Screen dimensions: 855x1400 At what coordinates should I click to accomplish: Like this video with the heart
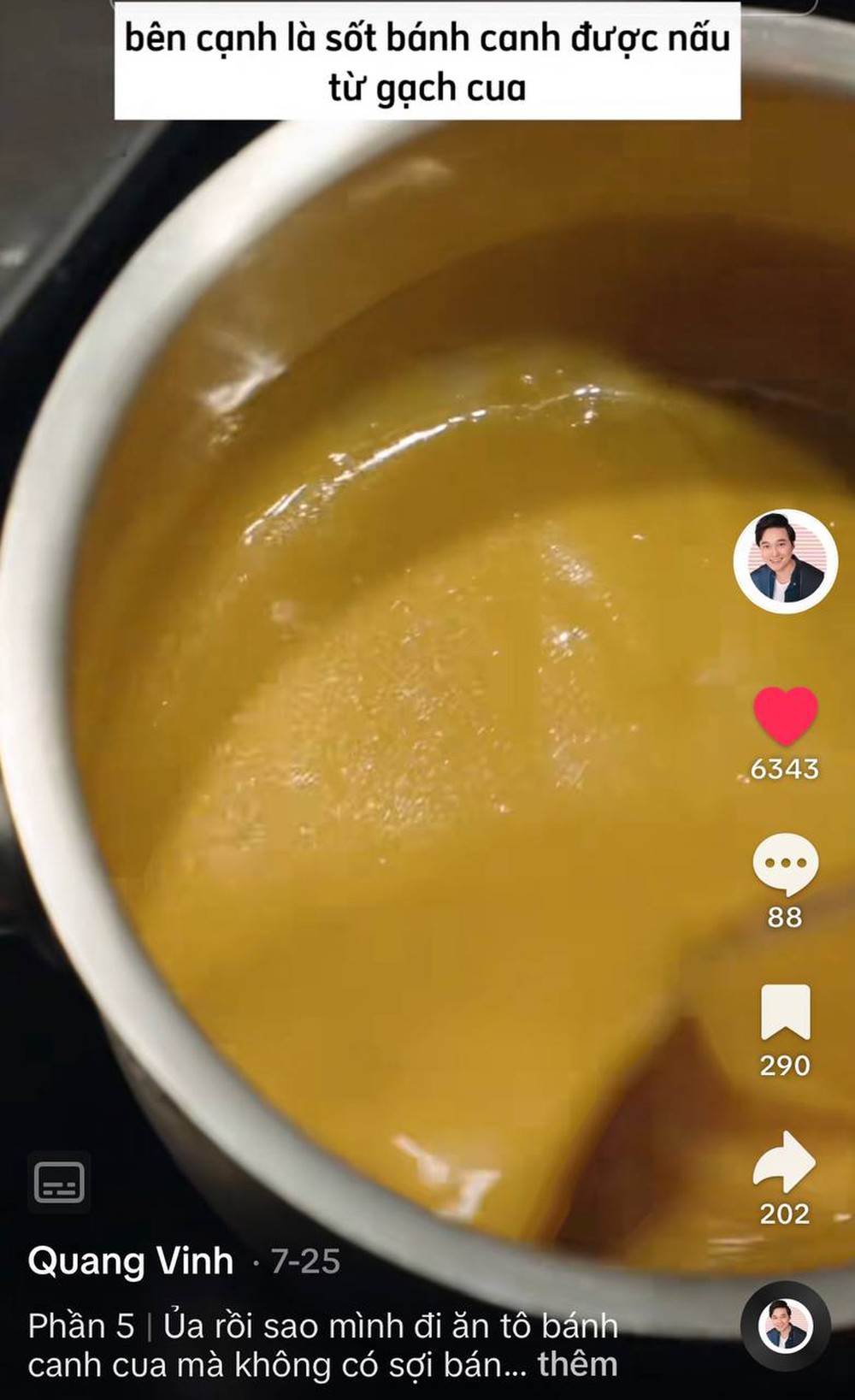(x=785, y=715)
